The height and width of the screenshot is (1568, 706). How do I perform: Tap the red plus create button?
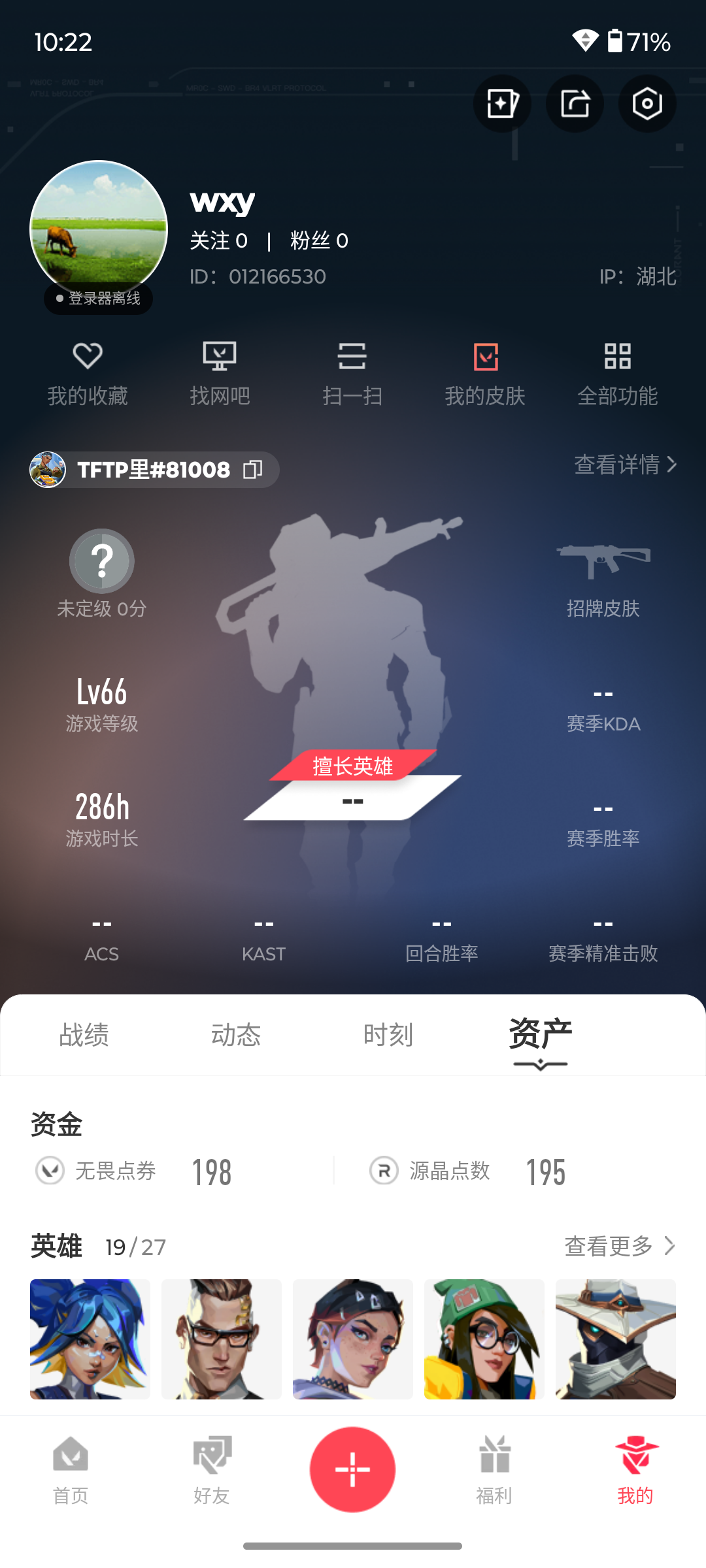pos(352,1469)
